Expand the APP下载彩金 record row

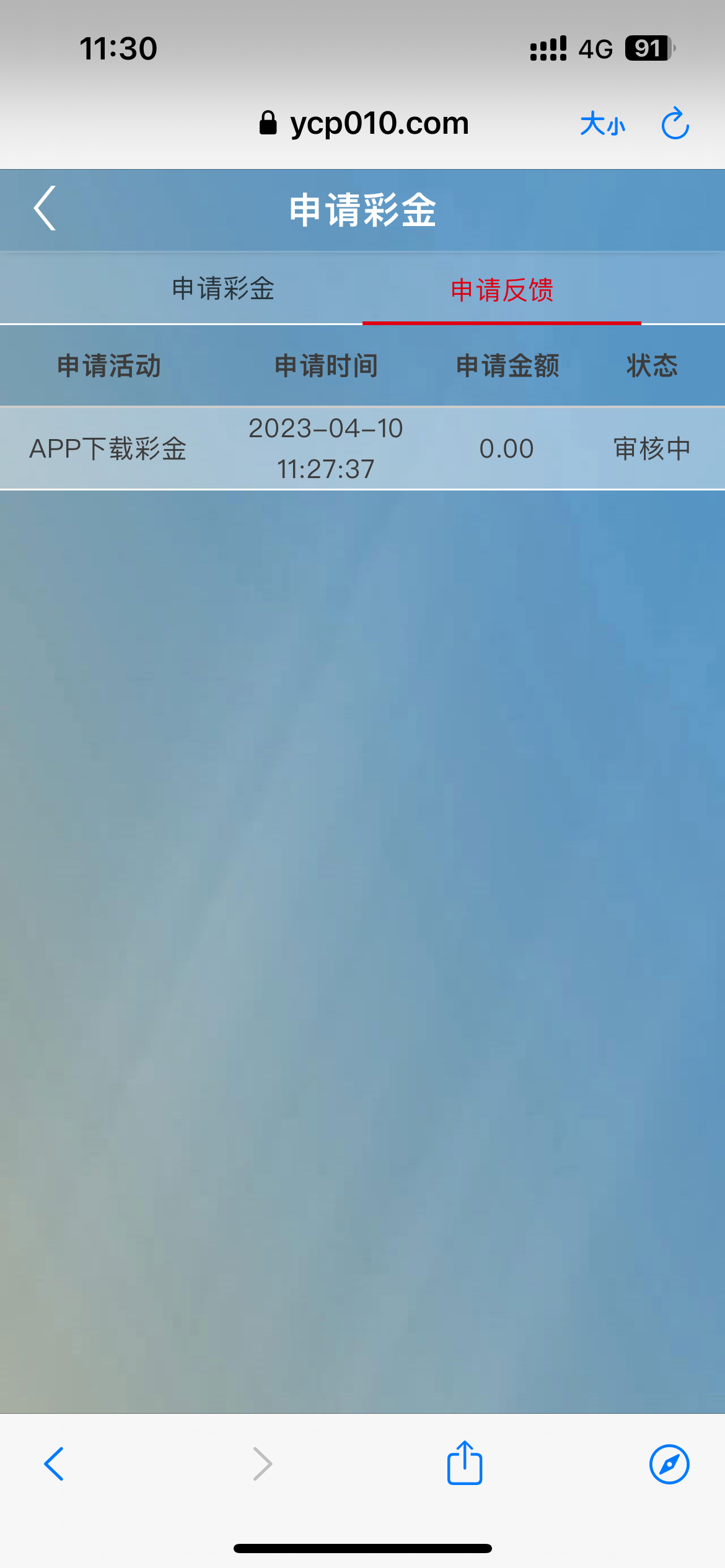tap(362, 448)
